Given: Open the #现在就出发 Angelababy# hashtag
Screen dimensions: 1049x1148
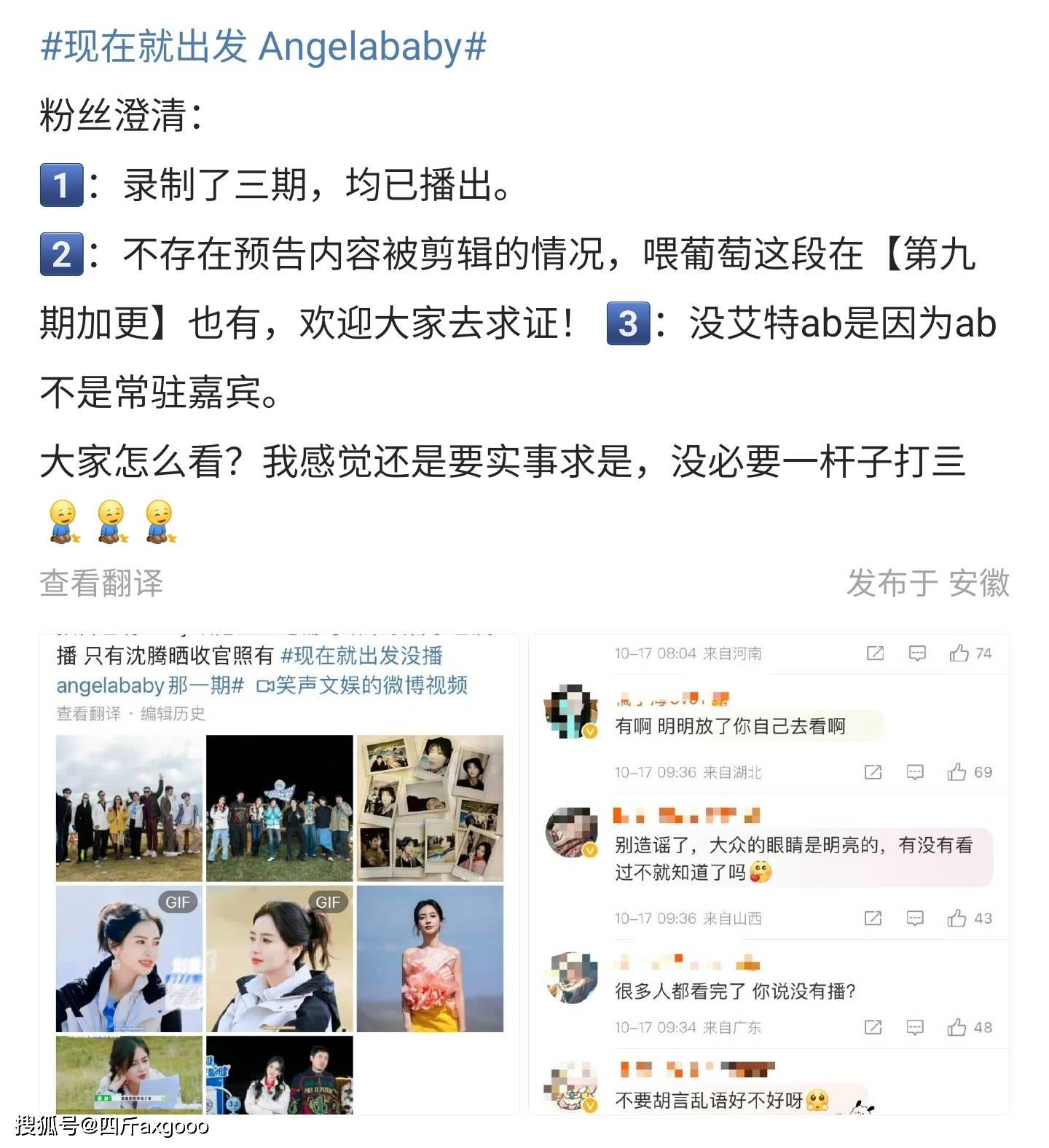Looking at the screenshot, I should point(263,47).
